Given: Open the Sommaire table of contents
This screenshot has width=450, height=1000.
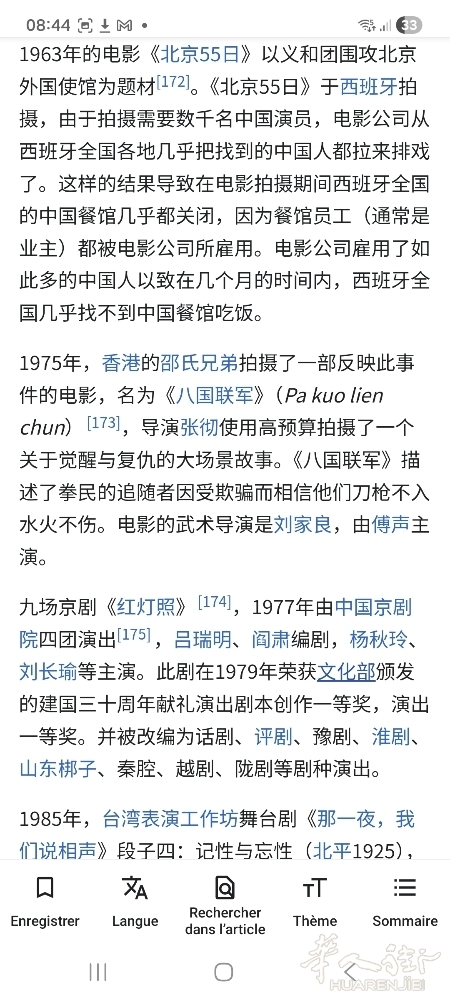Looking at the screenshot, I should 405,903.
